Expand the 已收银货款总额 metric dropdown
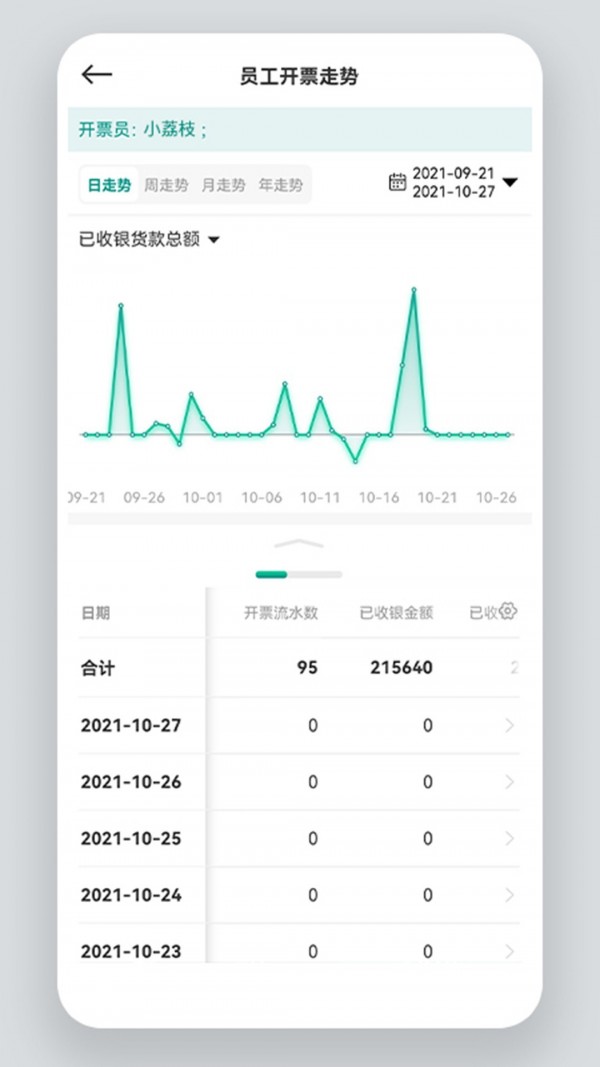 149,239
